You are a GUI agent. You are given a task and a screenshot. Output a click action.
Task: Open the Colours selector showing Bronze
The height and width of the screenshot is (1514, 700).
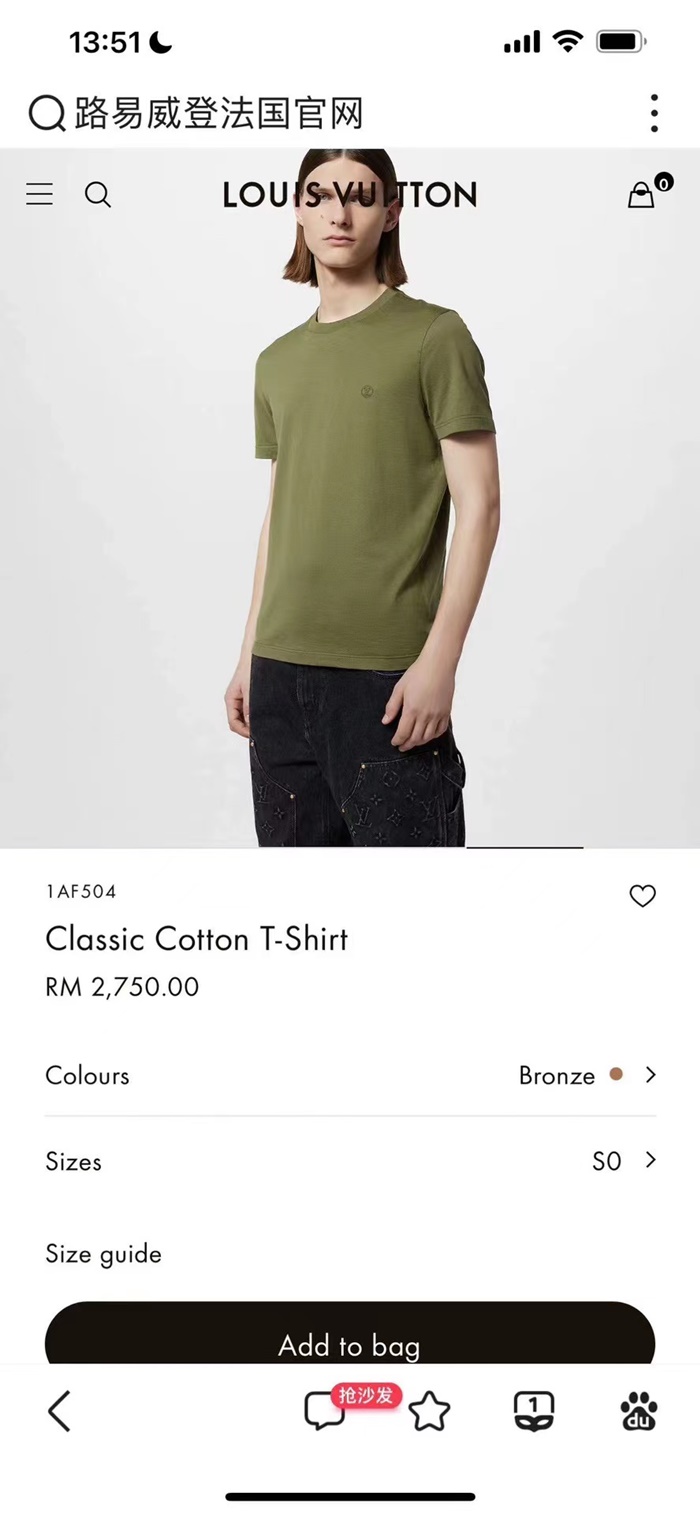(350, 1075)
